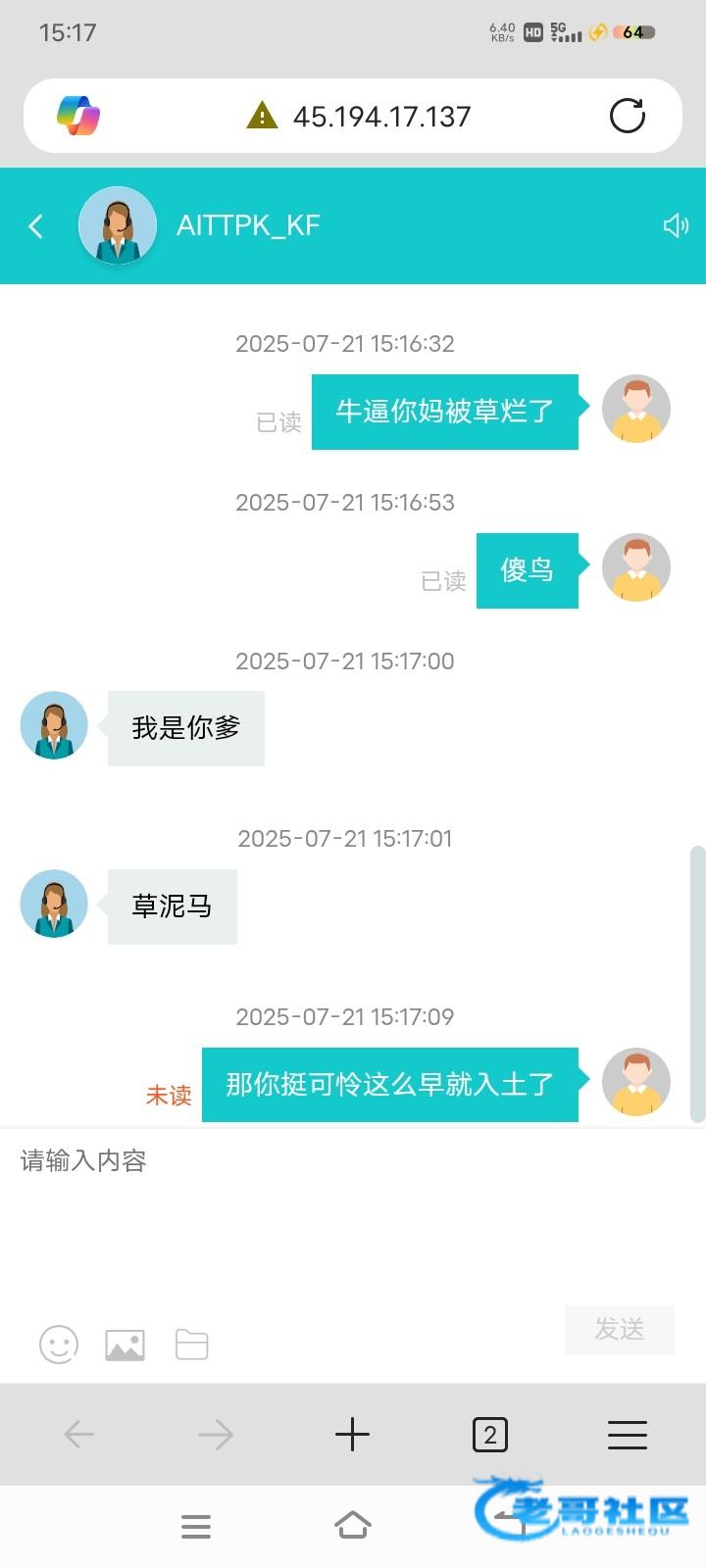Open the emoji picker
Image resolution: width=706 pixels, height=1568 pixels.
(x=59, y=1345)
